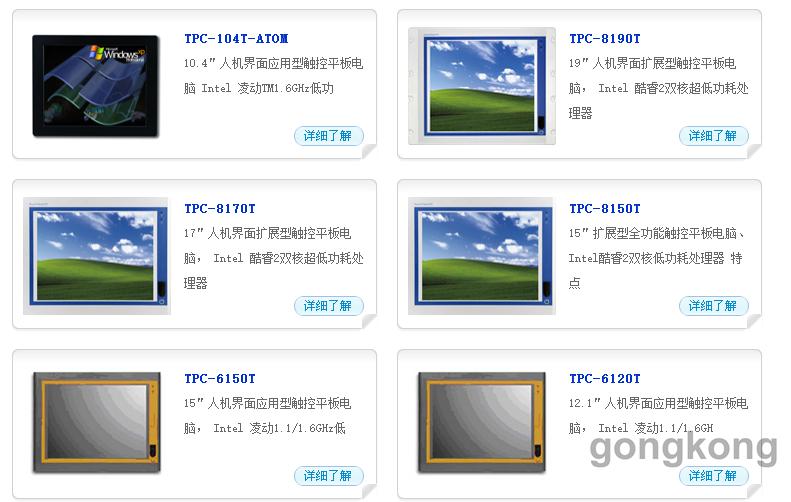Open the TPC-8170T product image
The width and height of the screenshot is (791, 502).
(96, 256)
